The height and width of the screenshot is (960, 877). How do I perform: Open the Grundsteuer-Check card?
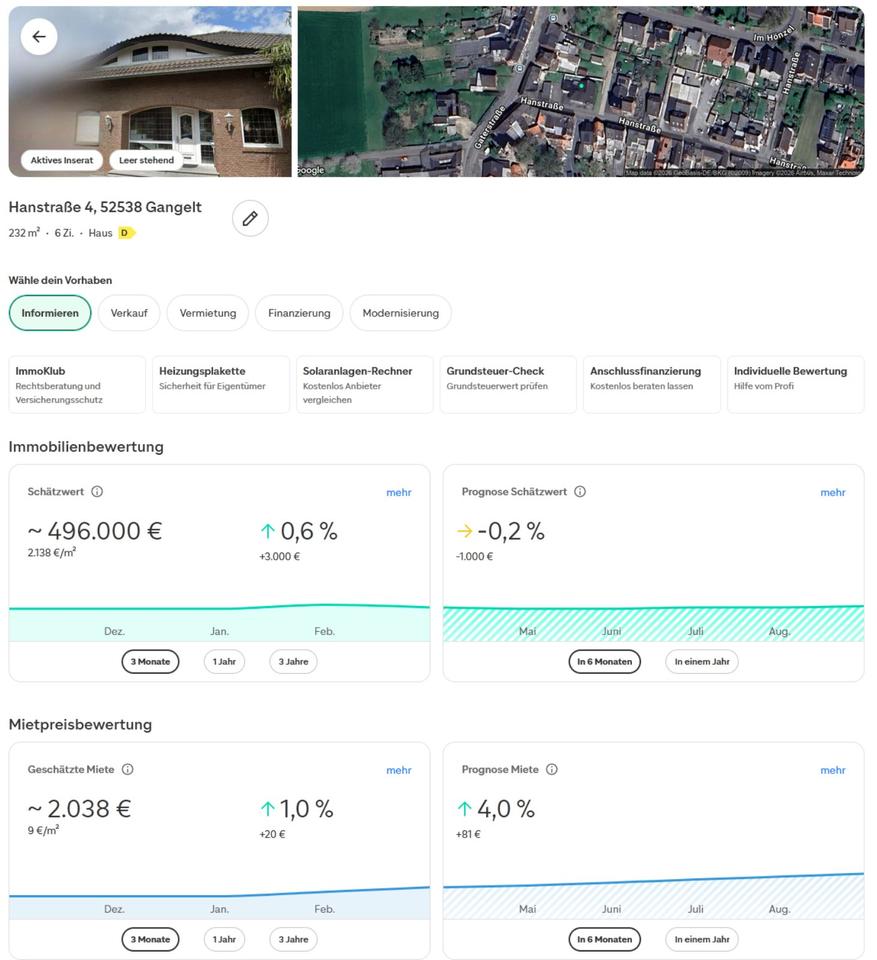pos(508,384)
